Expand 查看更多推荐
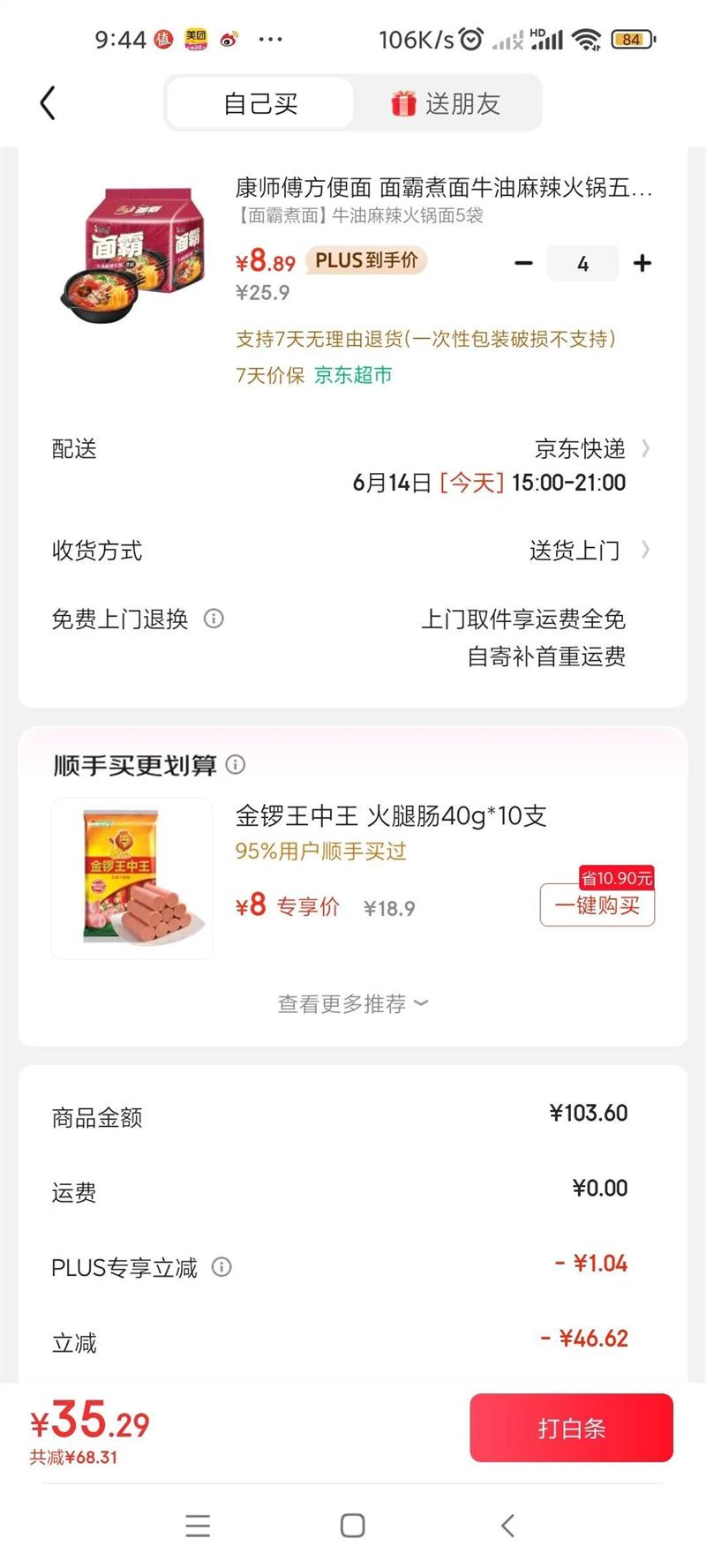Screen dimensions: 706x1568 point(352,1003)
